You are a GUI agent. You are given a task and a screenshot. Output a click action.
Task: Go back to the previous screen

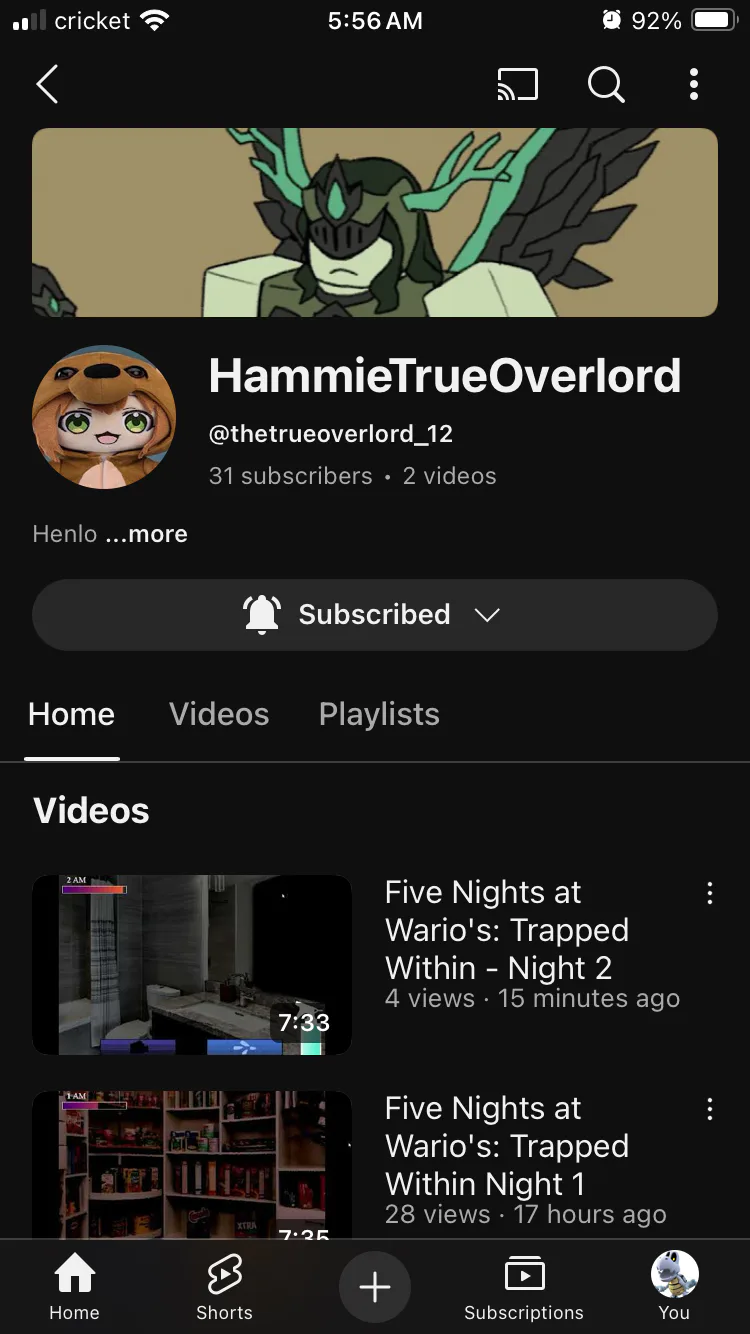(47, 85)
